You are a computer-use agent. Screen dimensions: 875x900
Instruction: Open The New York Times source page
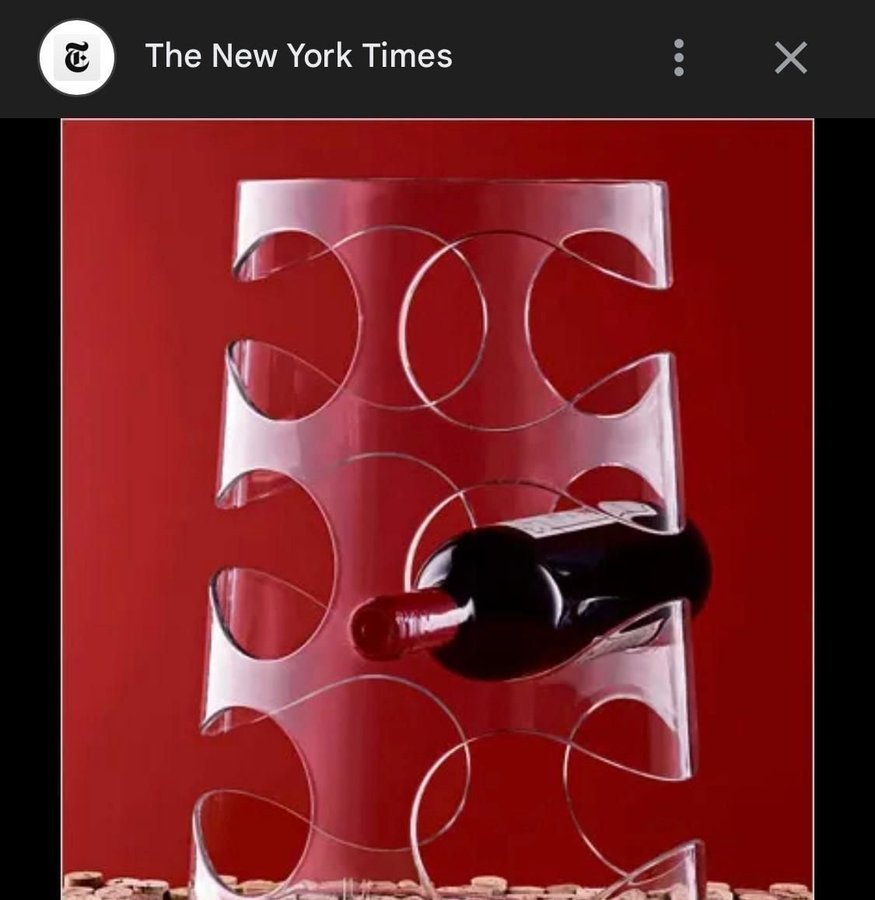pos(298,56)
